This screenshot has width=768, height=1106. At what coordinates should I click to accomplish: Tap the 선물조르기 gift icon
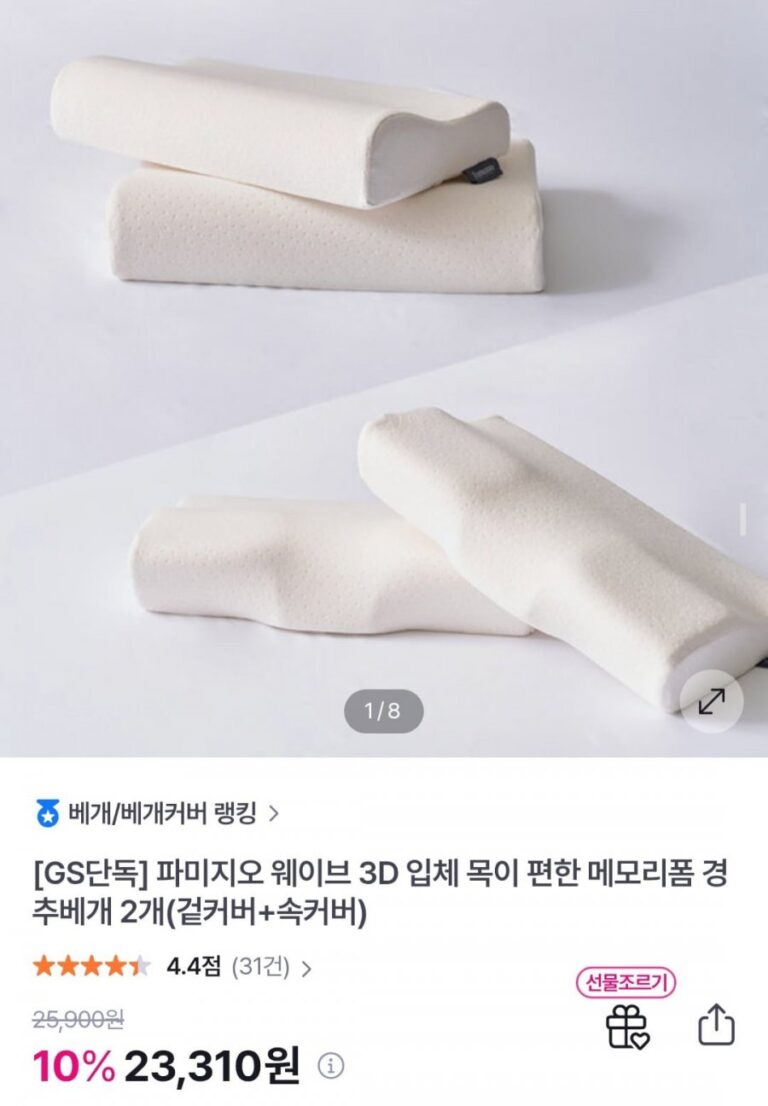click(627, 1026)
